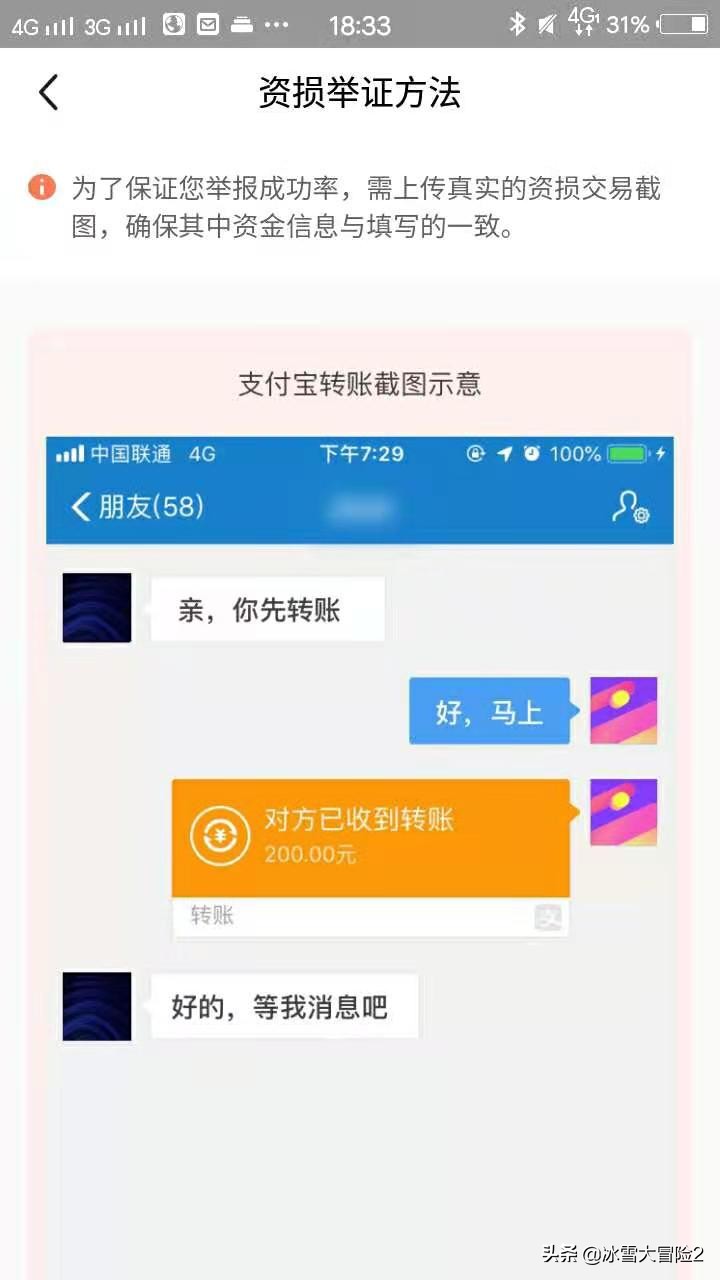Image resolution: width=720 pixels, height=1280 pixels.
Task: Click the ¥ coin icon on the transfer card
Action: pos(219,835)
